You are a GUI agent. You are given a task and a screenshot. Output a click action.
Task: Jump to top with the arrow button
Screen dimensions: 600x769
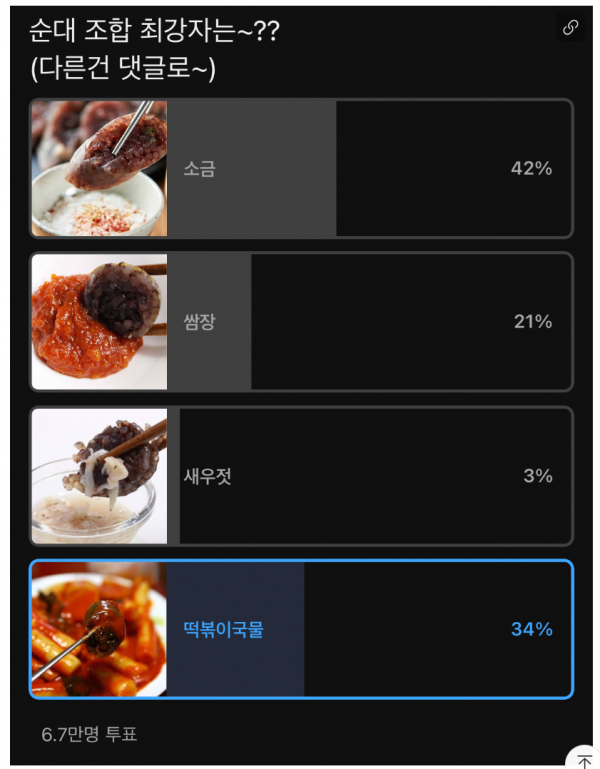584,759
